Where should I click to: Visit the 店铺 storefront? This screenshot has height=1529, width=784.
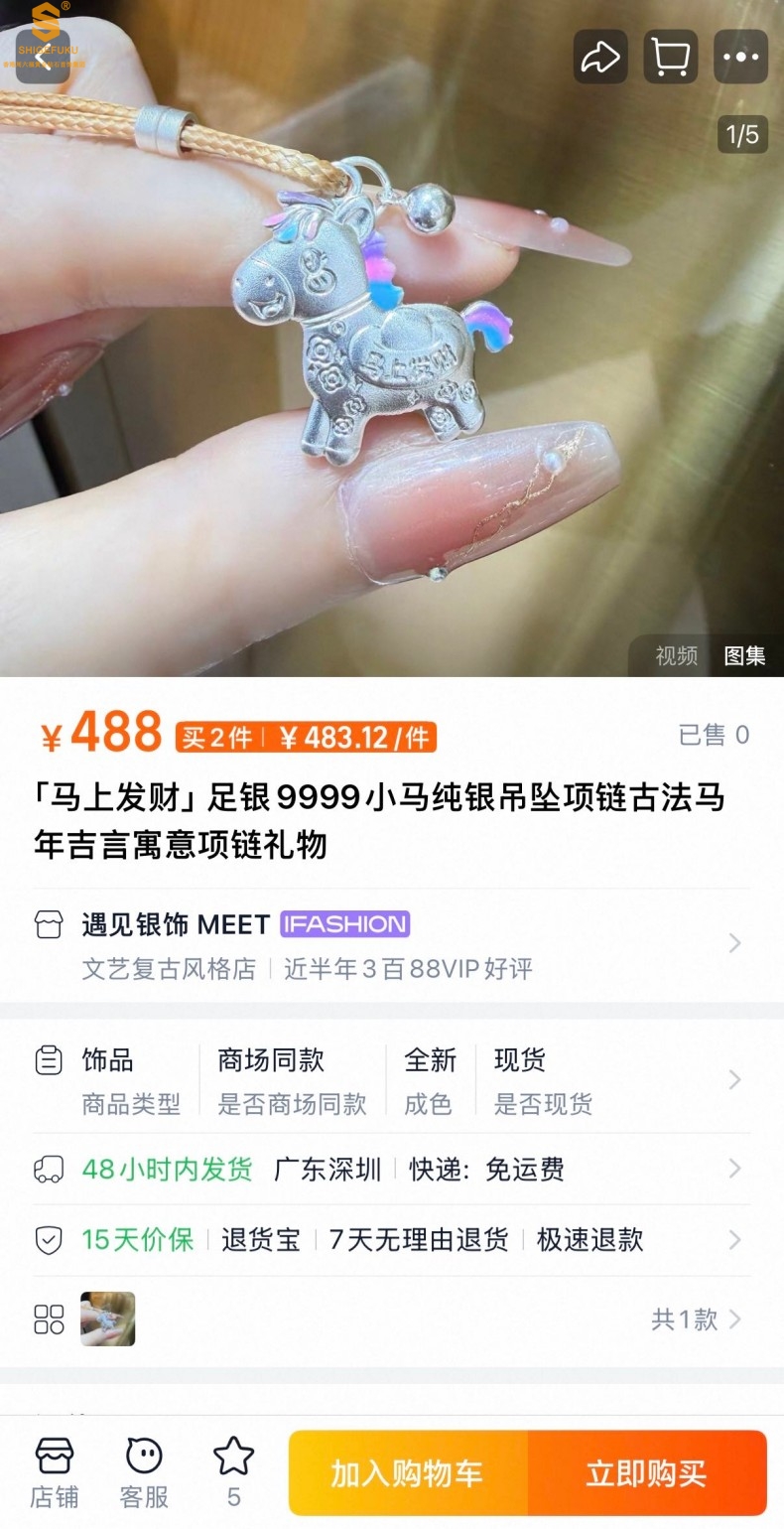point(55,1472)
